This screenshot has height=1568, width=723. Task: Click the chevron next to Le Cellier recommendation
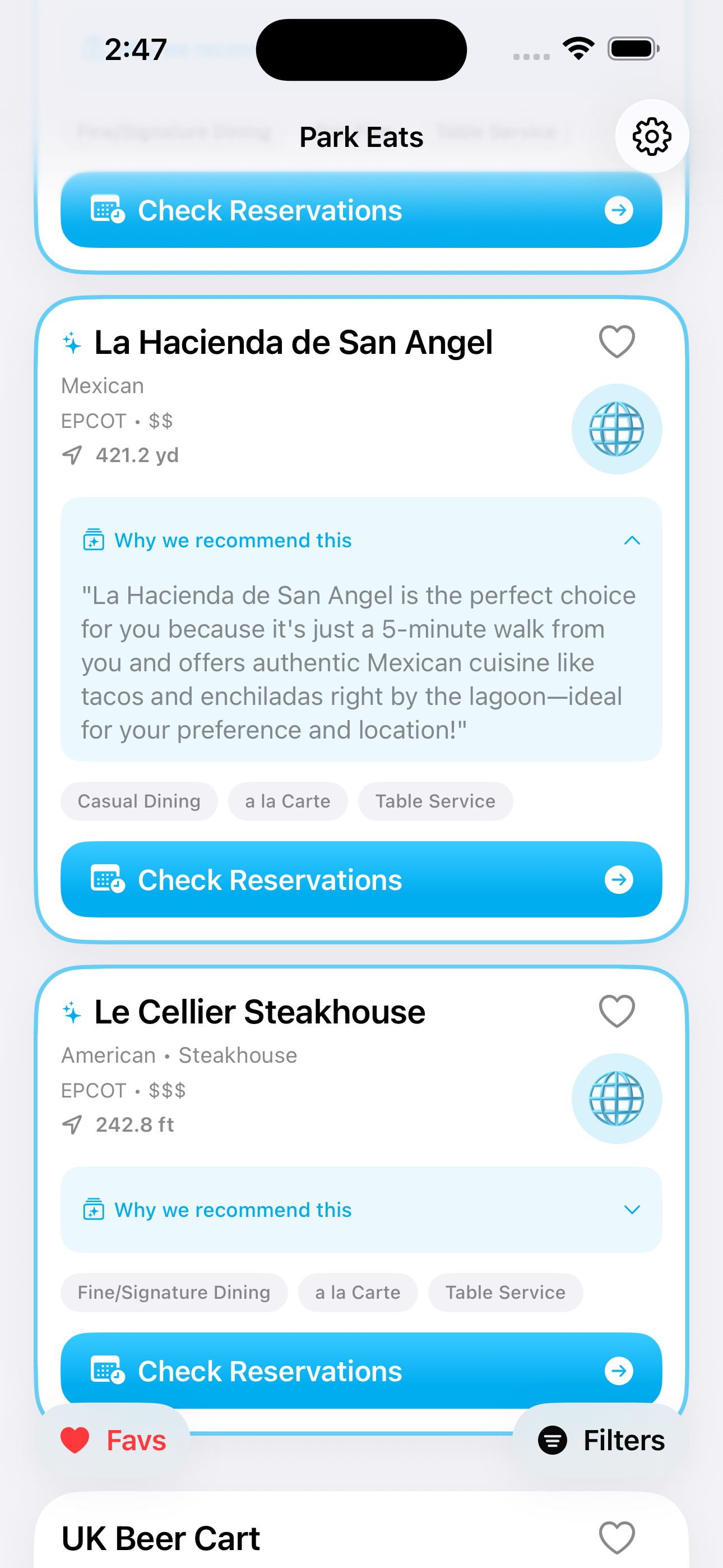point(632,1210)
